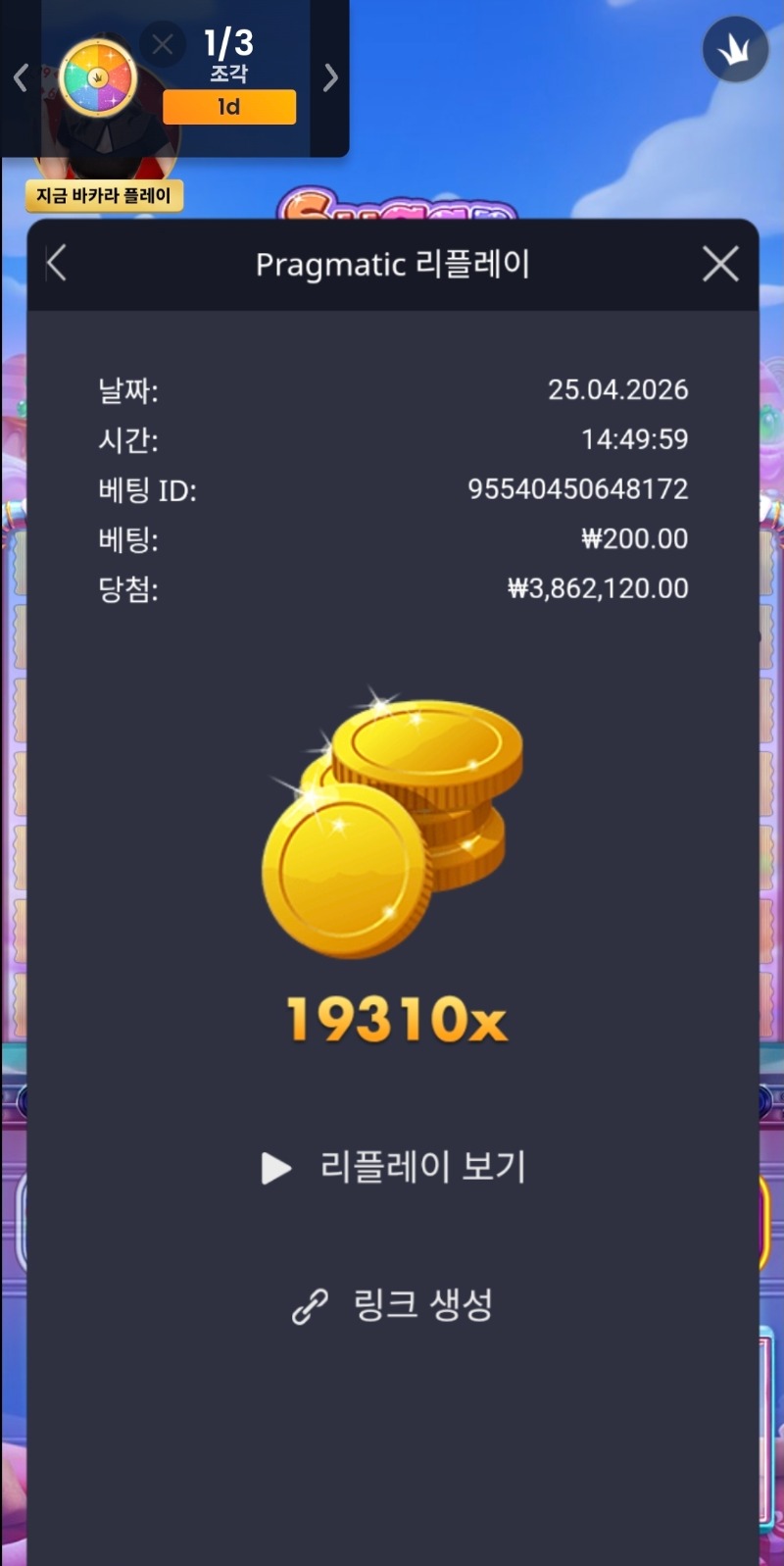Tap 링크 생성 to create link

click(x=394, y=1305)
